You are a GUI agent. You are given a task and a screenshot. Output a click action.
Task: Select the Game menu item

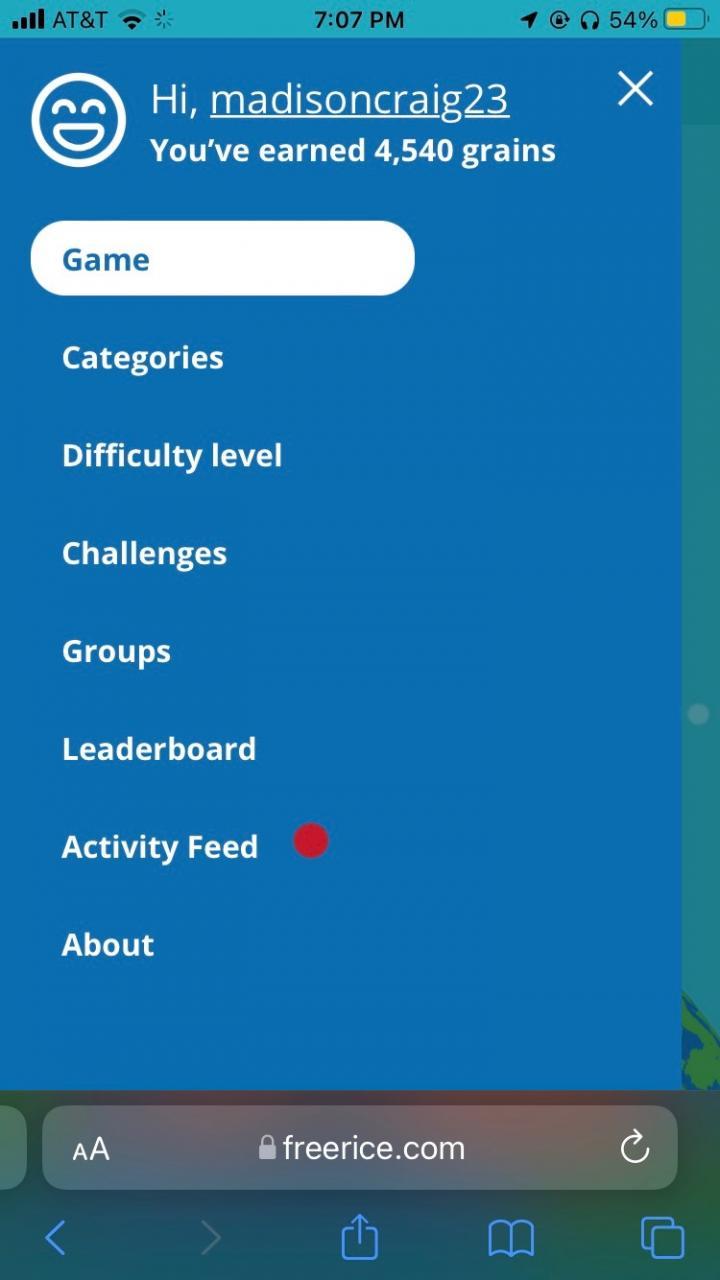coord(222,259)
